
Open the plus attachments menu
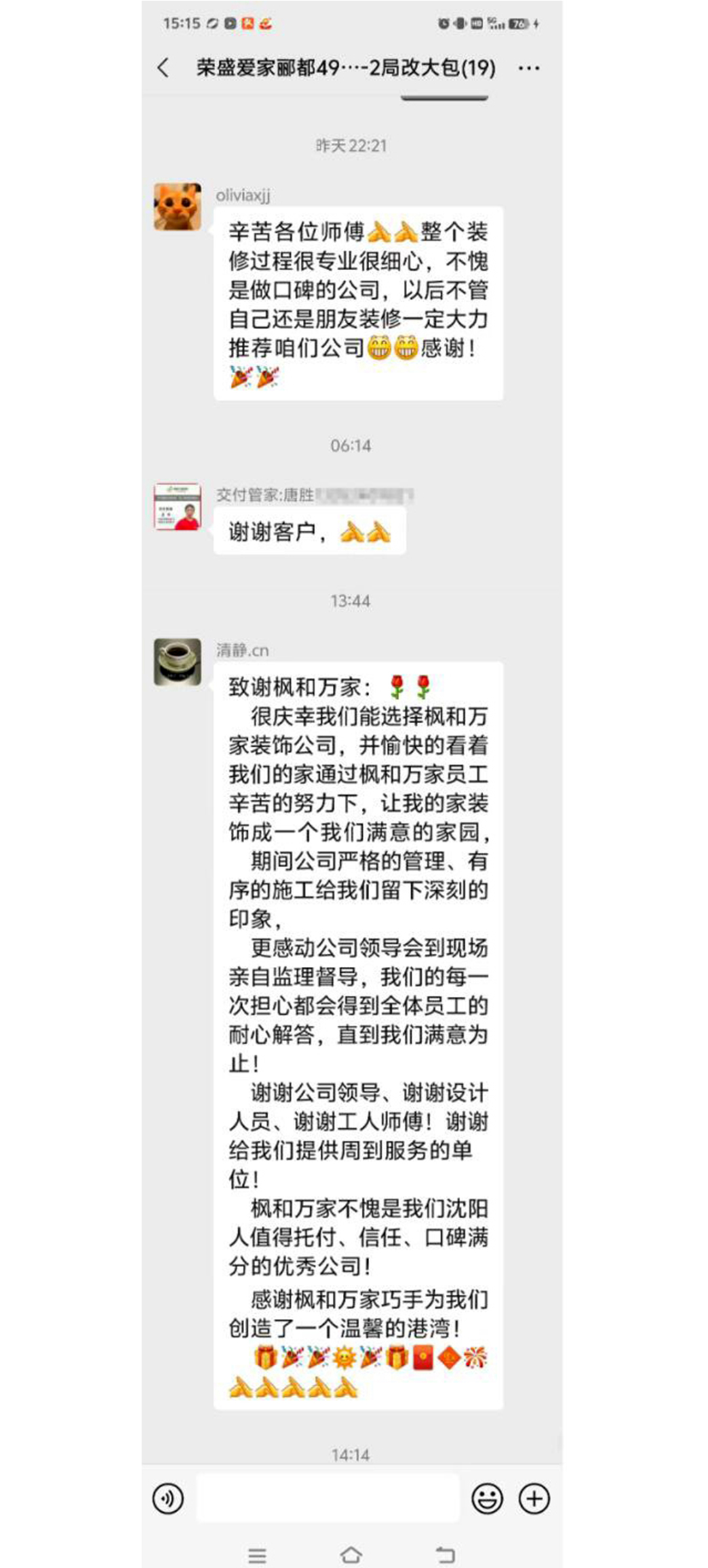coord(534,1499)
